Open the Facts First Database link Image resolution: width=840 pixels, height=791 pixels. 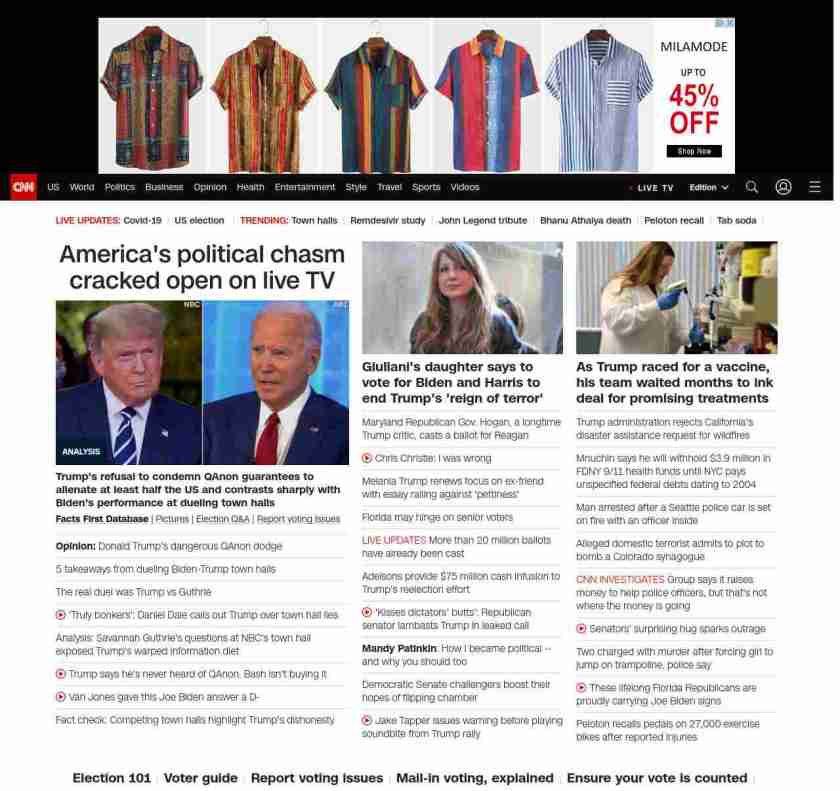pyautogui.click(x=102, y=519)
